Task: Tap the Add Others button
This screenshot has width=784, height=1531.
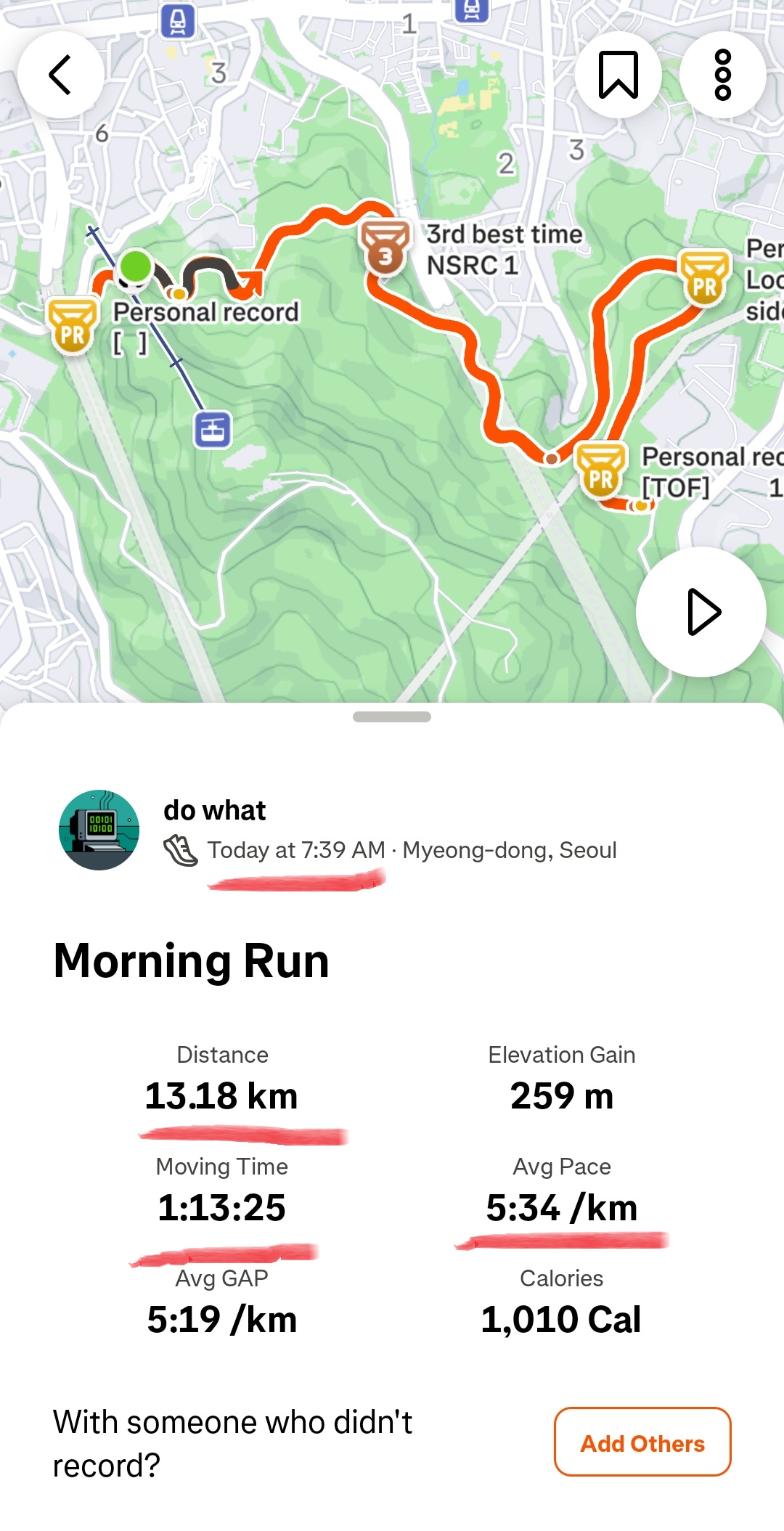Action: tap(642, 1442)
